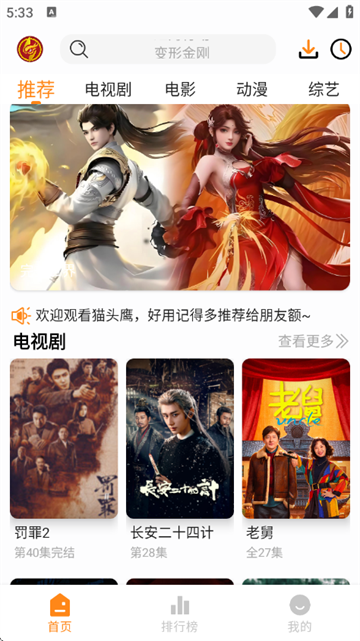
Task: Tap 查看更多 for the 电视剧 section
Action: 313,341
